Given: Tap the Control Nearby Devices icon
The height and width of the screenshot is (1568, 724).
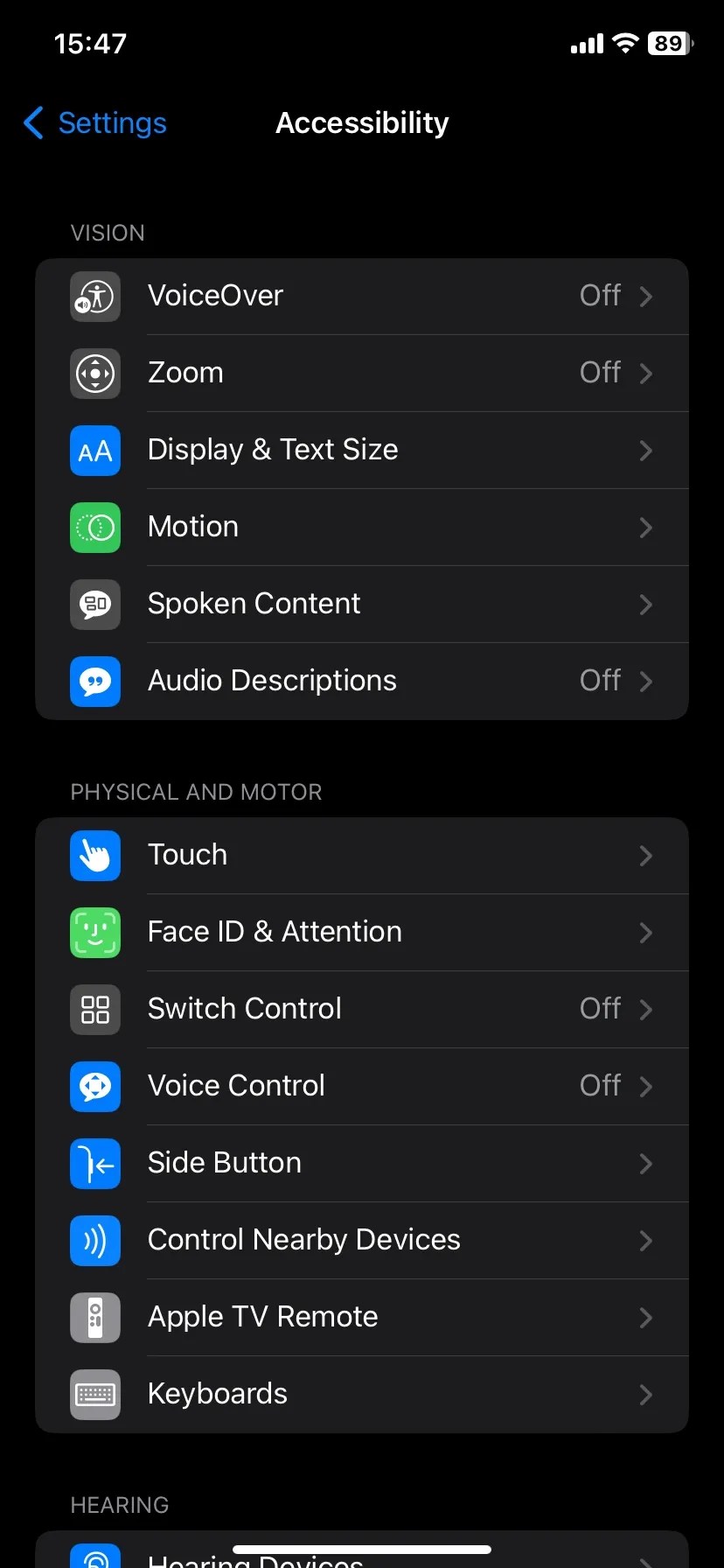Looking at the screenshot, I should [x=94, y=1241].
